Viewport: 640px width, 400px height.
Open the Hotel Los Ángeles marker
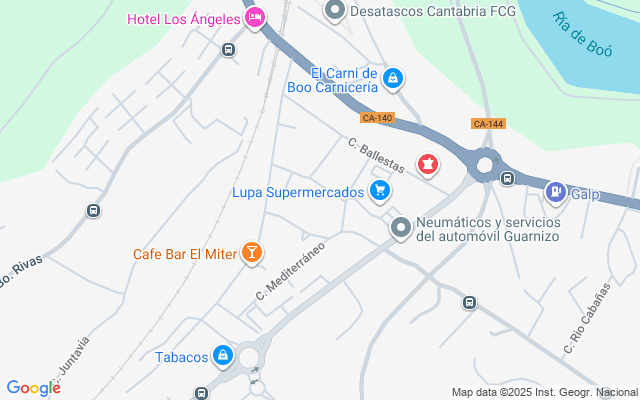click(x=255, y=18)
